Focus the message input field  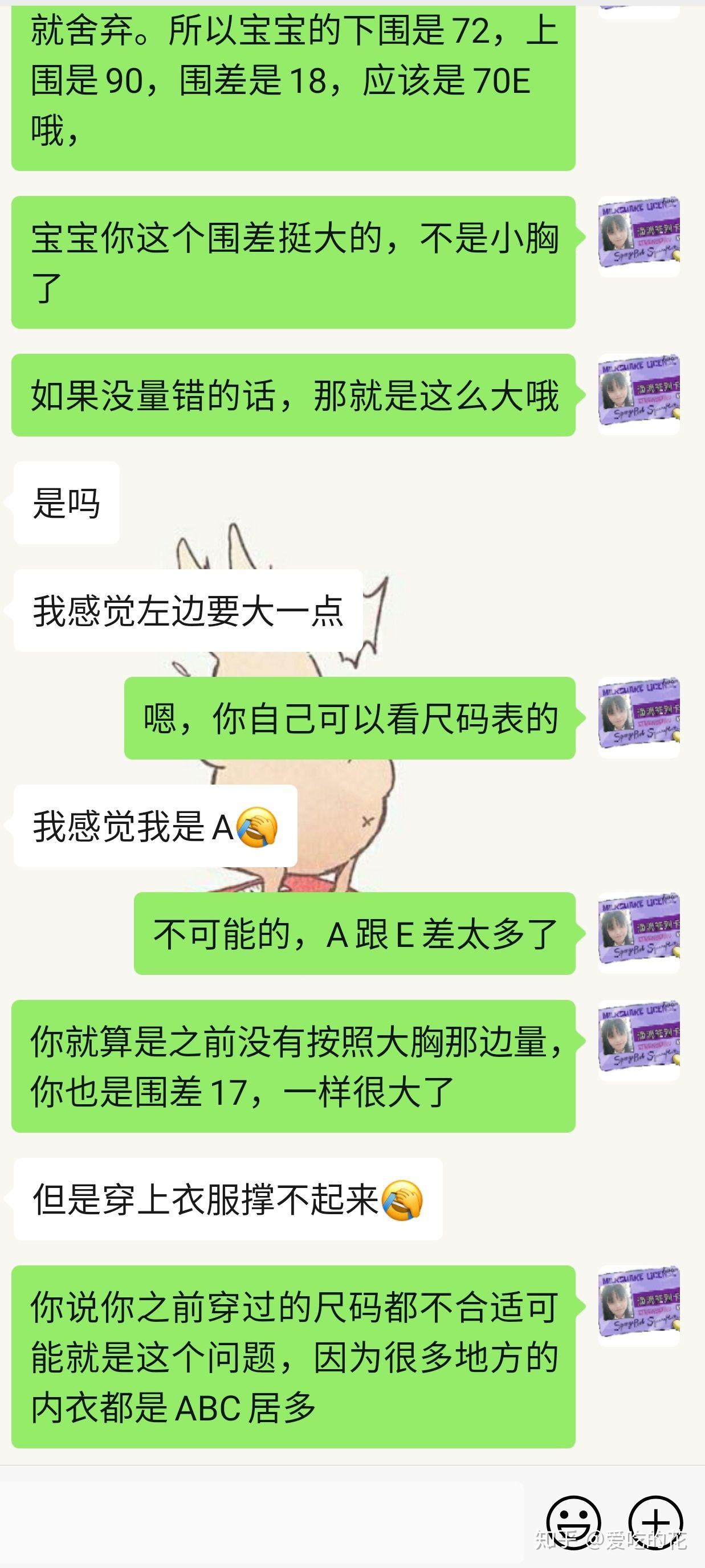click(262, 1522)
